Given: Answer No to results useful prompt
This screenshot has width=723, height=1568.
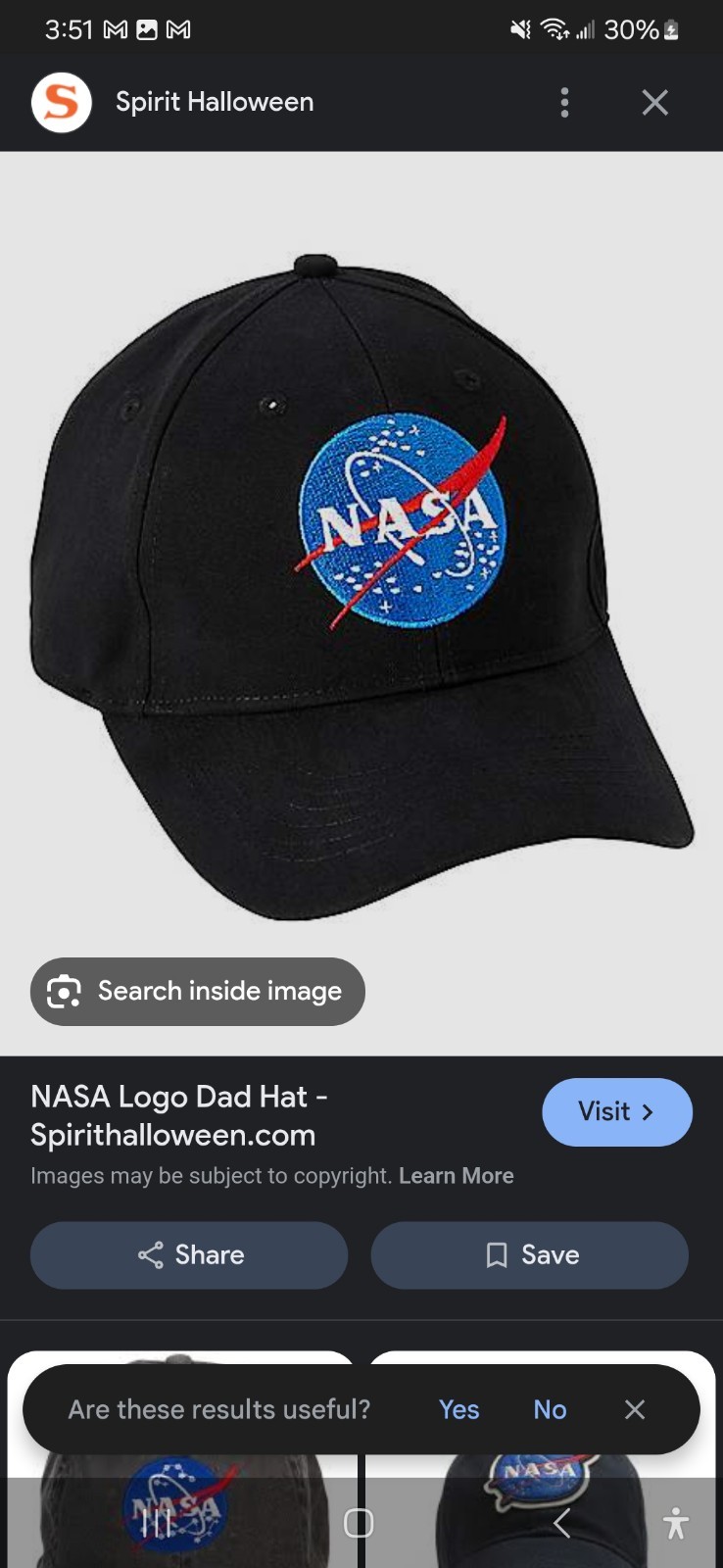Looking at the screenshot, I should pos(550,1409).
